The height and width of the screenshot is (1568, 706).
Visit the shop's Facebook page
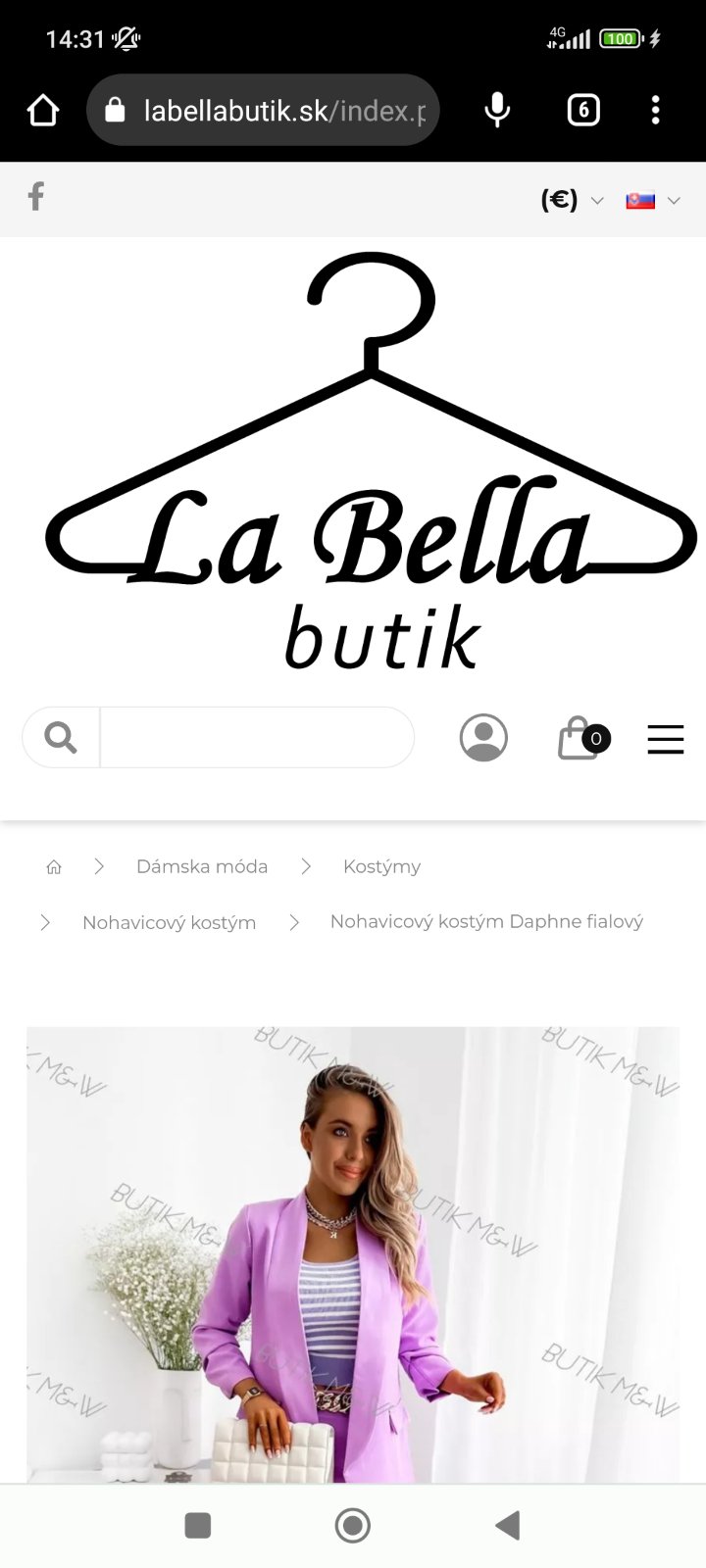coord(36,197)
